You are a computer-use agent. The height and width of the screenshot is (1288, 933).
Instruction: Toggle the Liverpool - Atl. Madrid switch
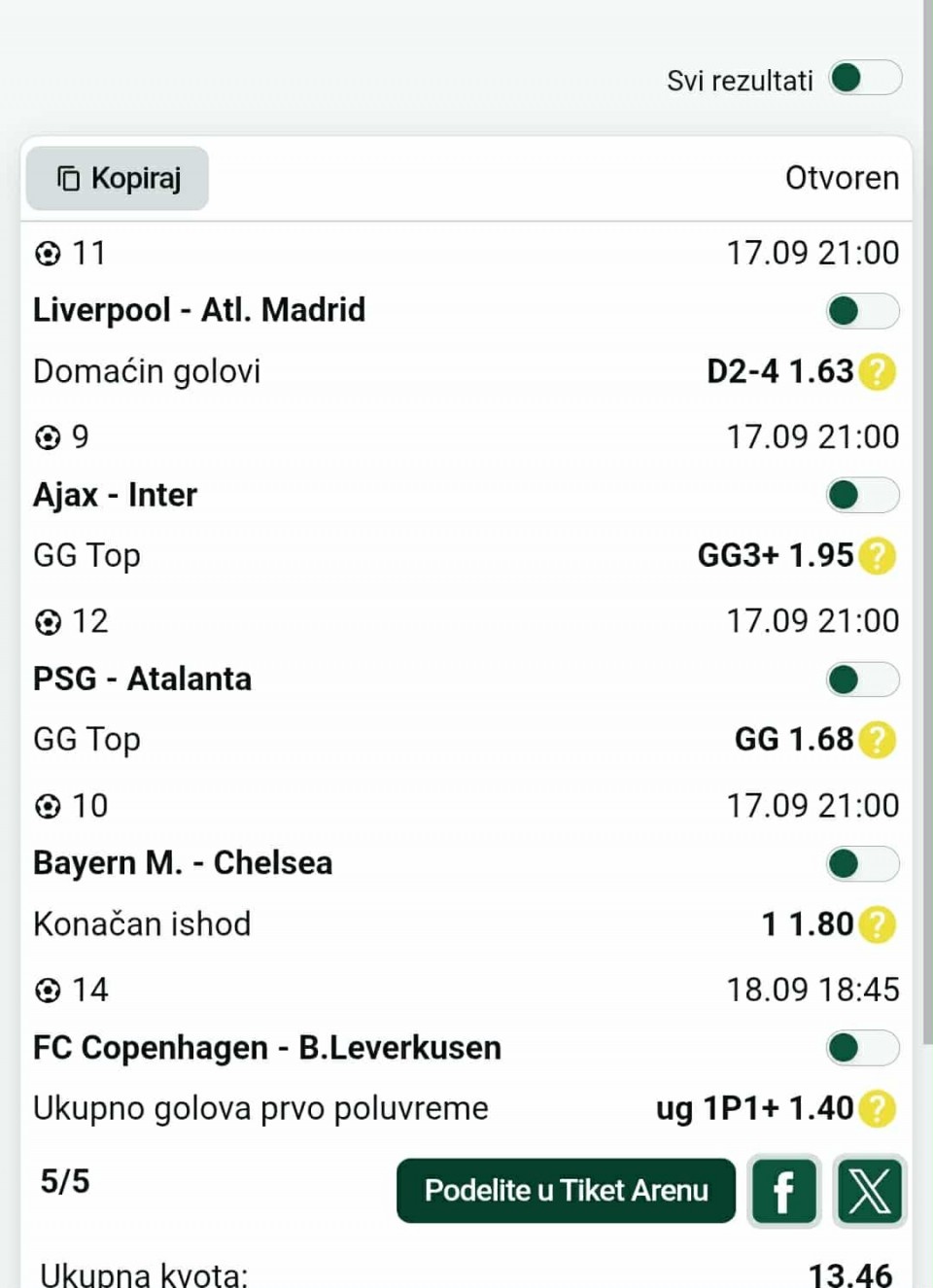click(x=862, y=311)
